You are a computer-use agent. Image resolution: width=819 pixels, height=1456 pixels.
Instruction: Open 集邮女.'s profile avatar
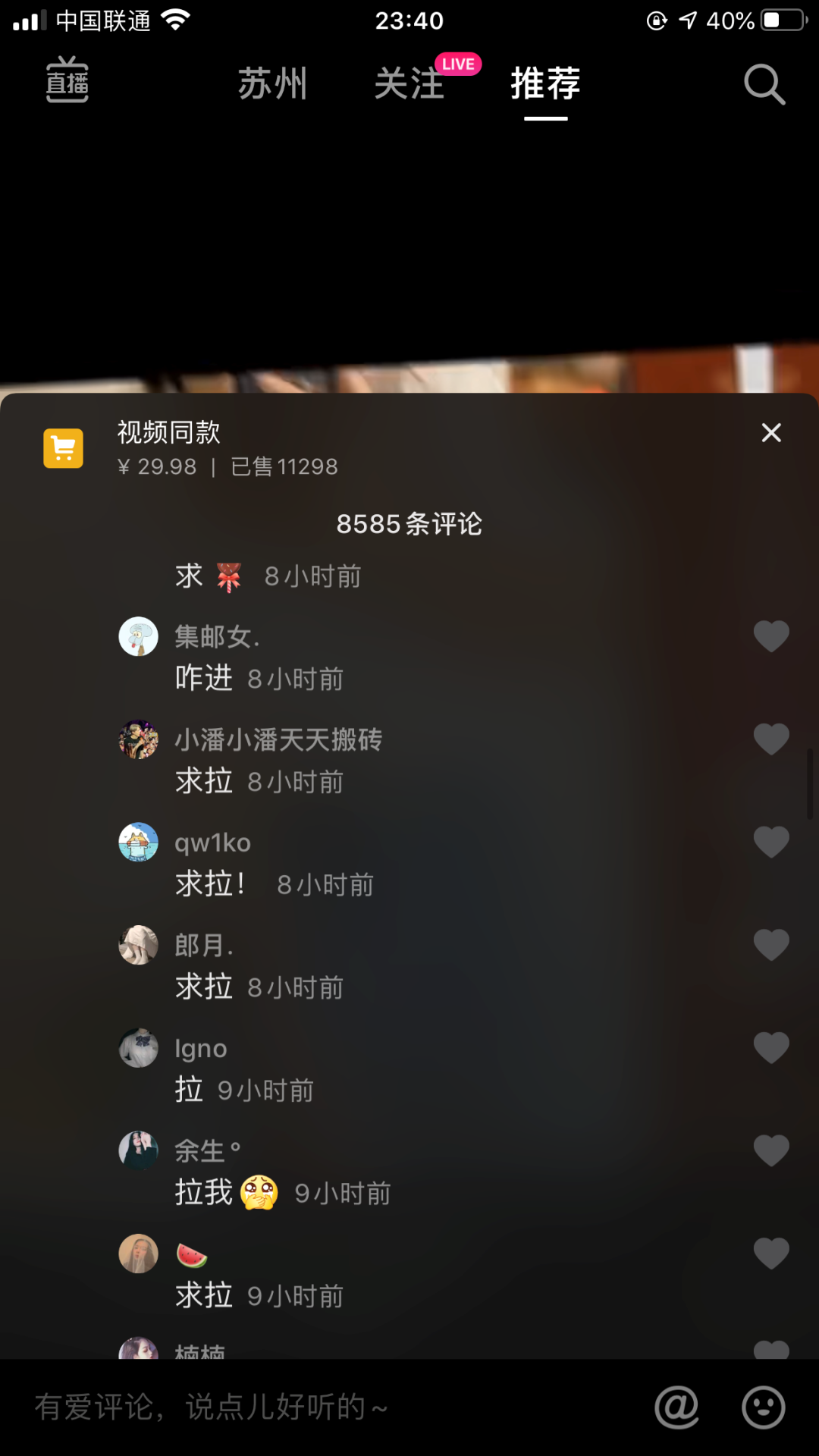click(x=139, y=637)
